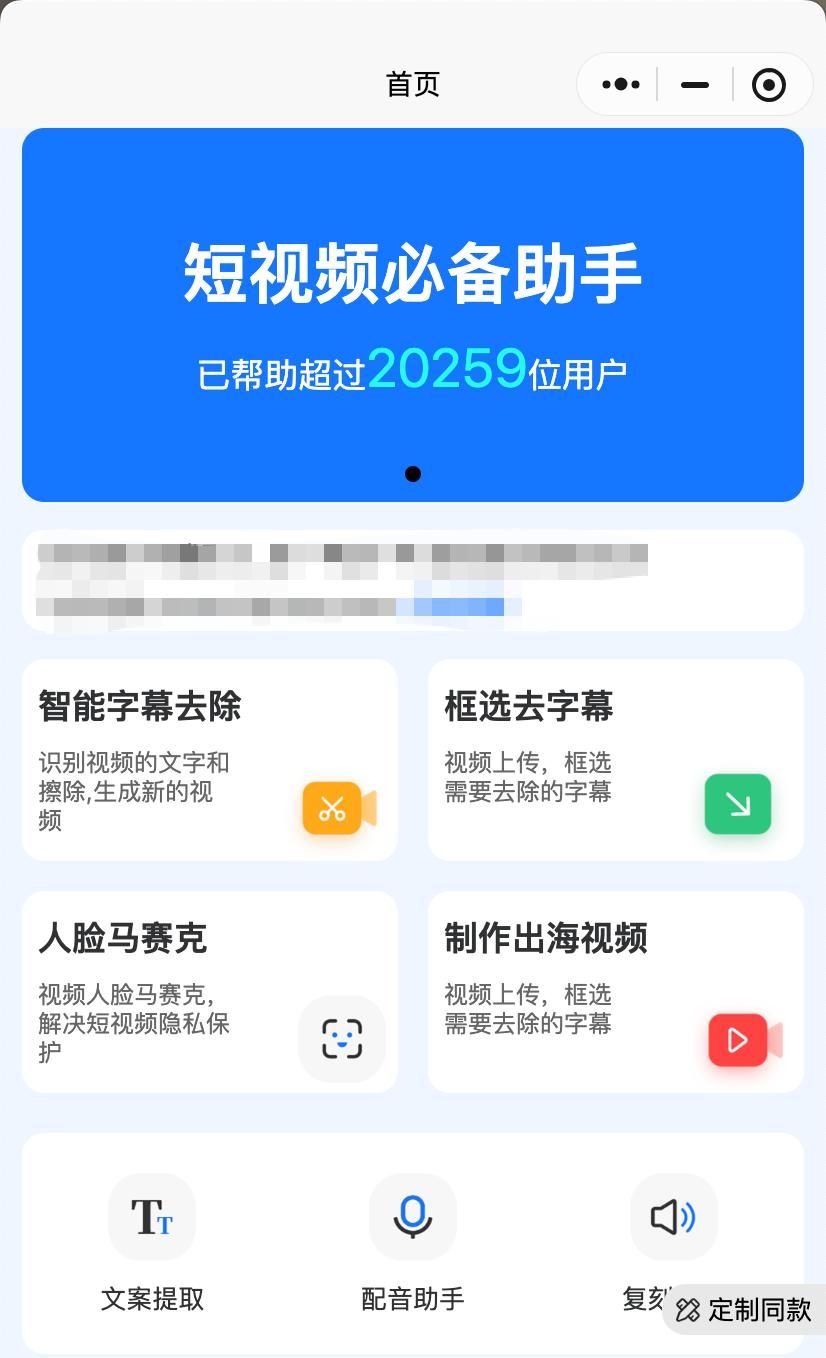Tap the face-scan icon on 人脸马赛克 card
The height and width of the screenshot is (1358, 826).
click(341, 1039)
